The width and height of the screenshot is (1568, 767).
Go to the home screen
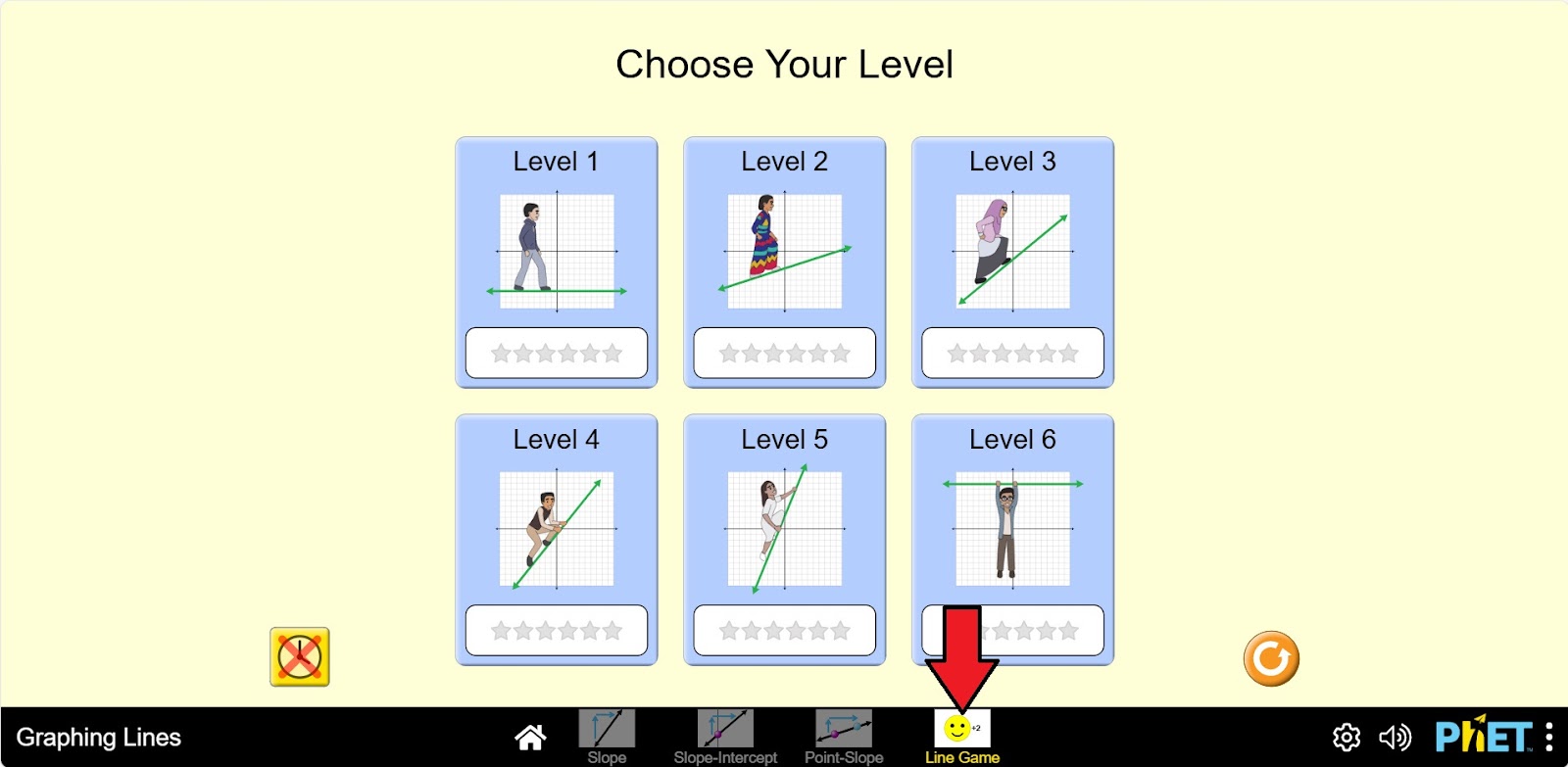[x=530, y=737]
